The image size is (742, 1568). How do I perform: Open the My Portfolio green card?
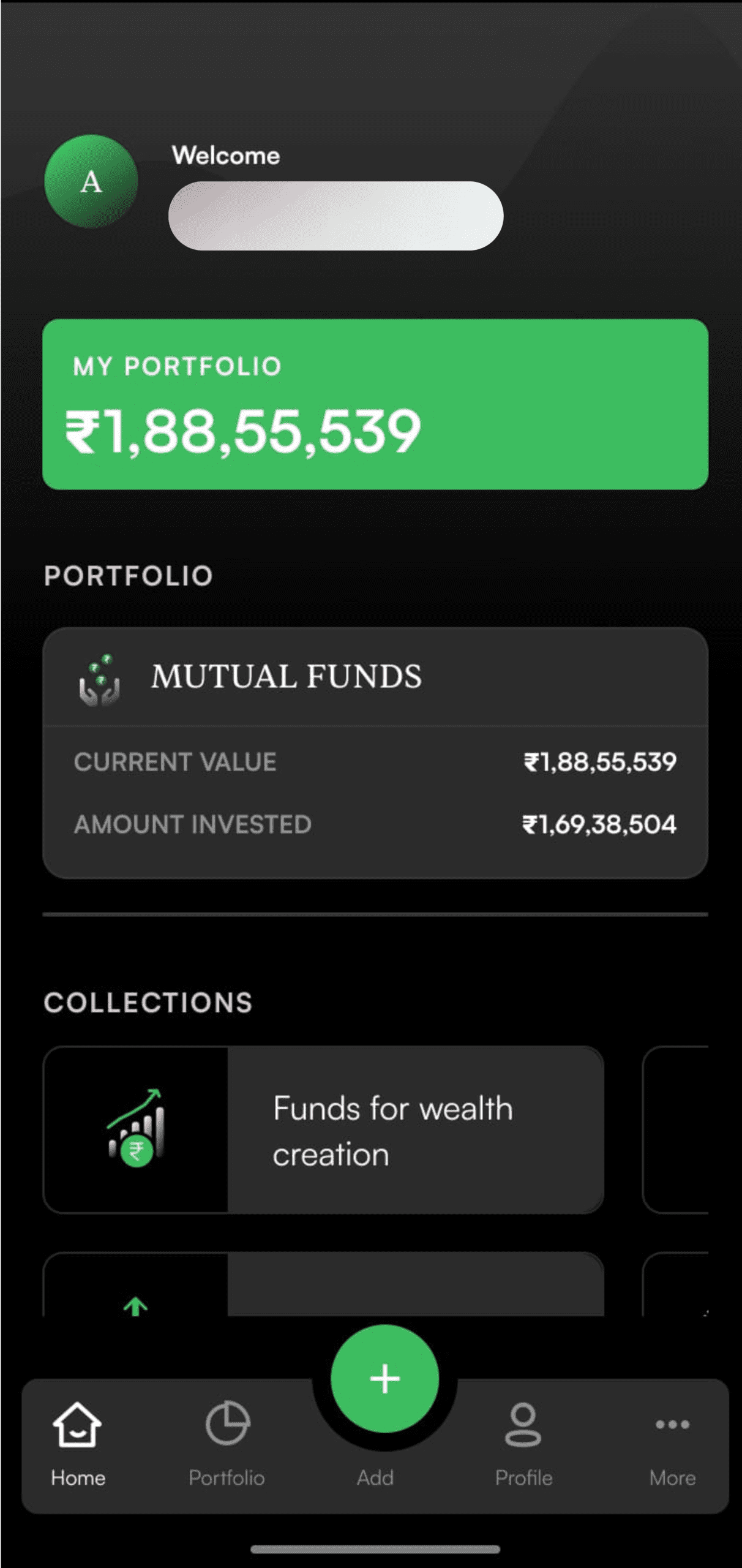tap(375, 403)
